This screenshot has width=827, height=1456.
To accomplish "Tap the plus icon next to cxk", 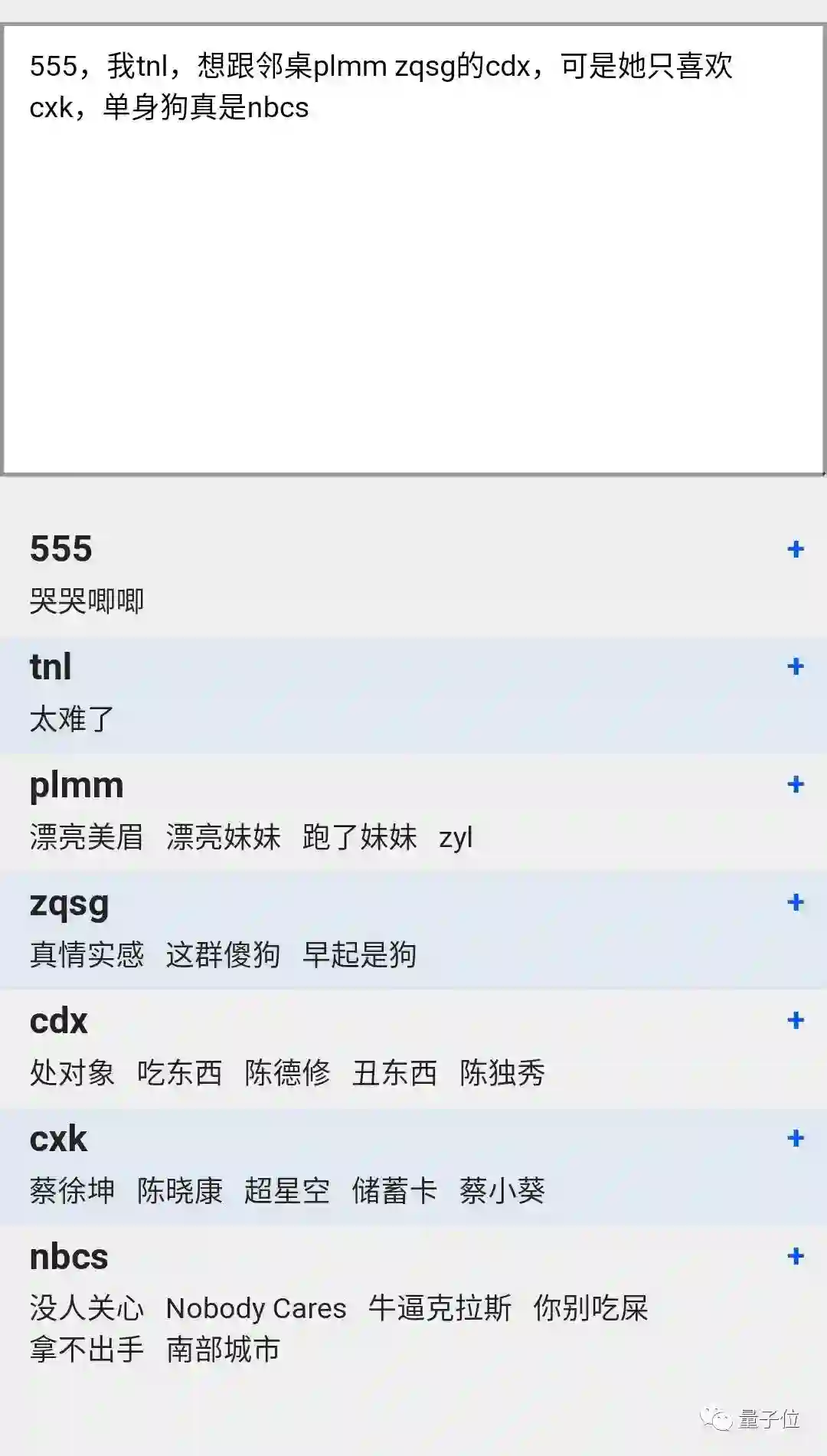I will pos(796,1138).
